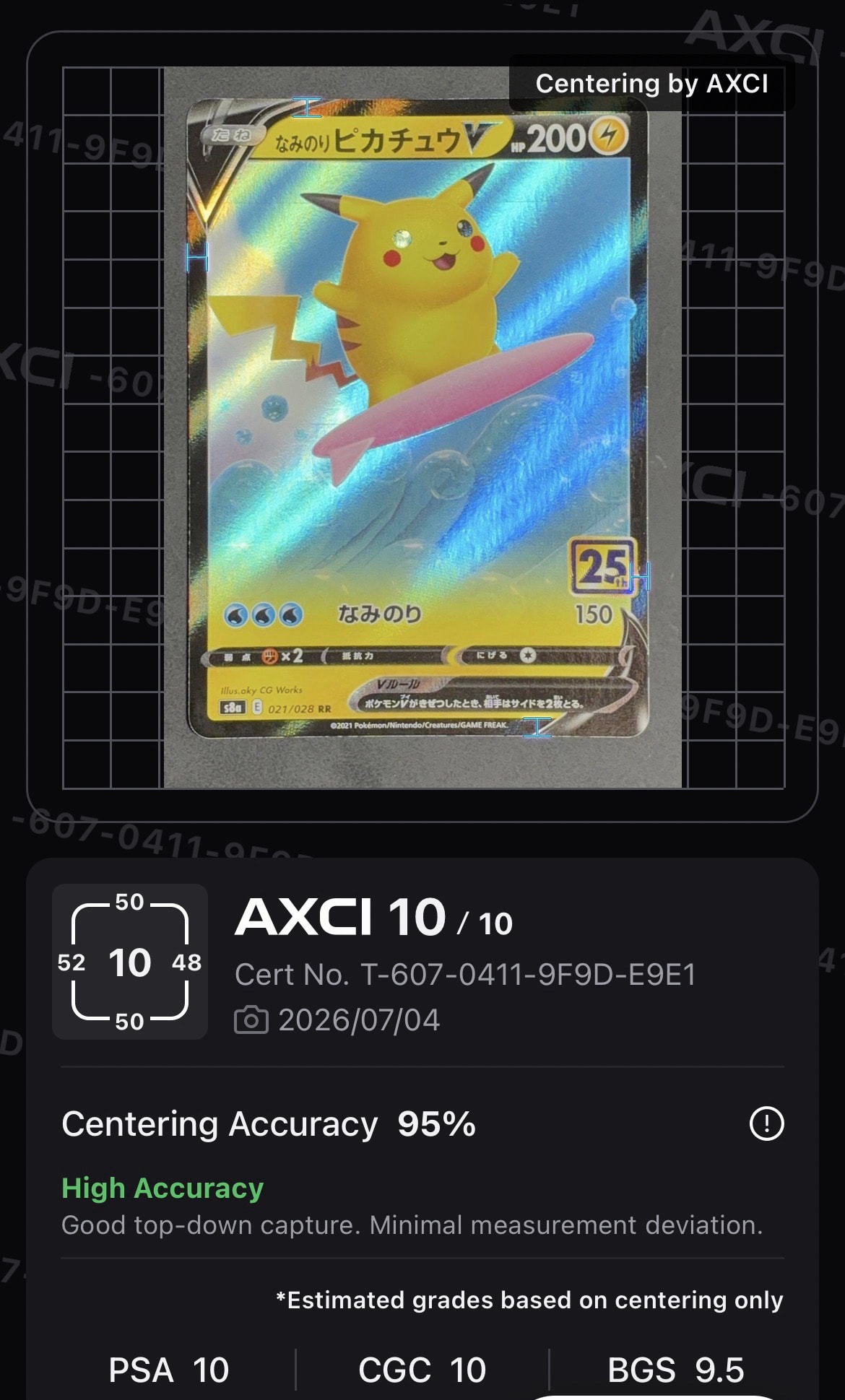Open the Centering Accuracy info icon
Image resolution: width=845 pixels, height=1400 pixels.
[x=766, y=1123]
